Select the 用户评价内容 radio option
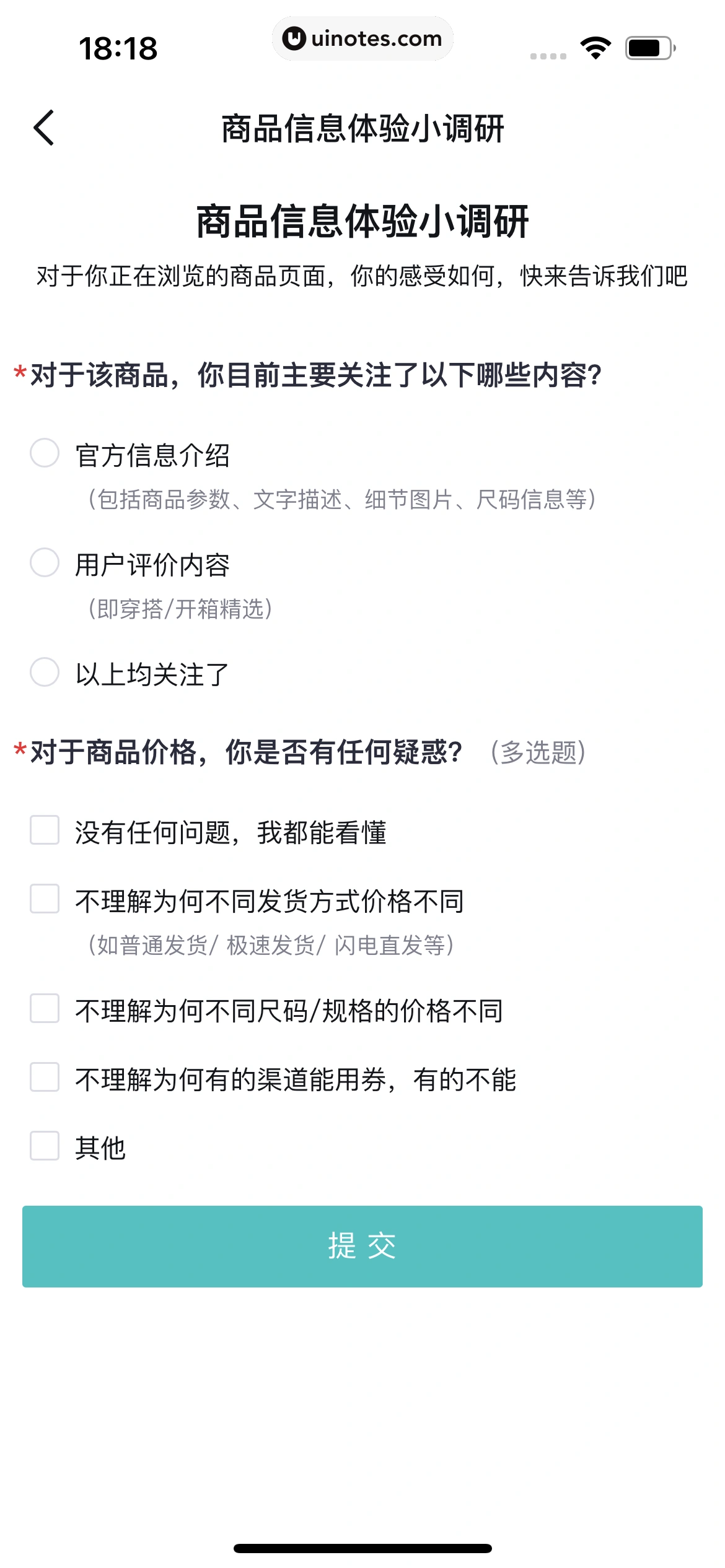 coord(46,562)
